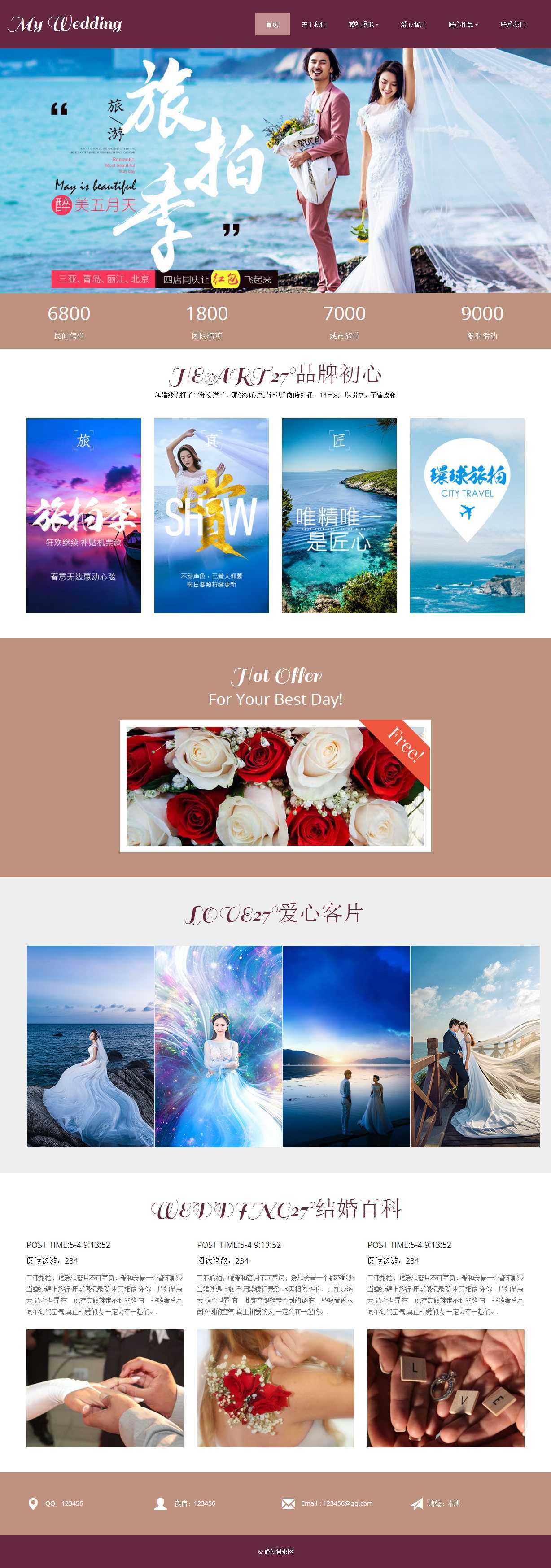Open the 关于我们 page
The height and width of the screenshot is (1568, 551).
pos(314,24)
